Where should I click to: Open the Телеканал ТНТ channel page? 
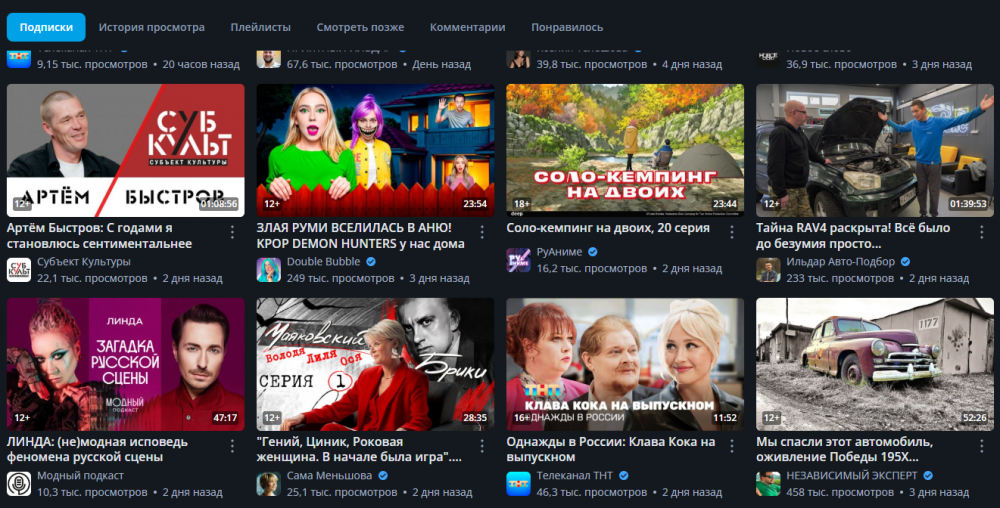(x=576, y=476)
